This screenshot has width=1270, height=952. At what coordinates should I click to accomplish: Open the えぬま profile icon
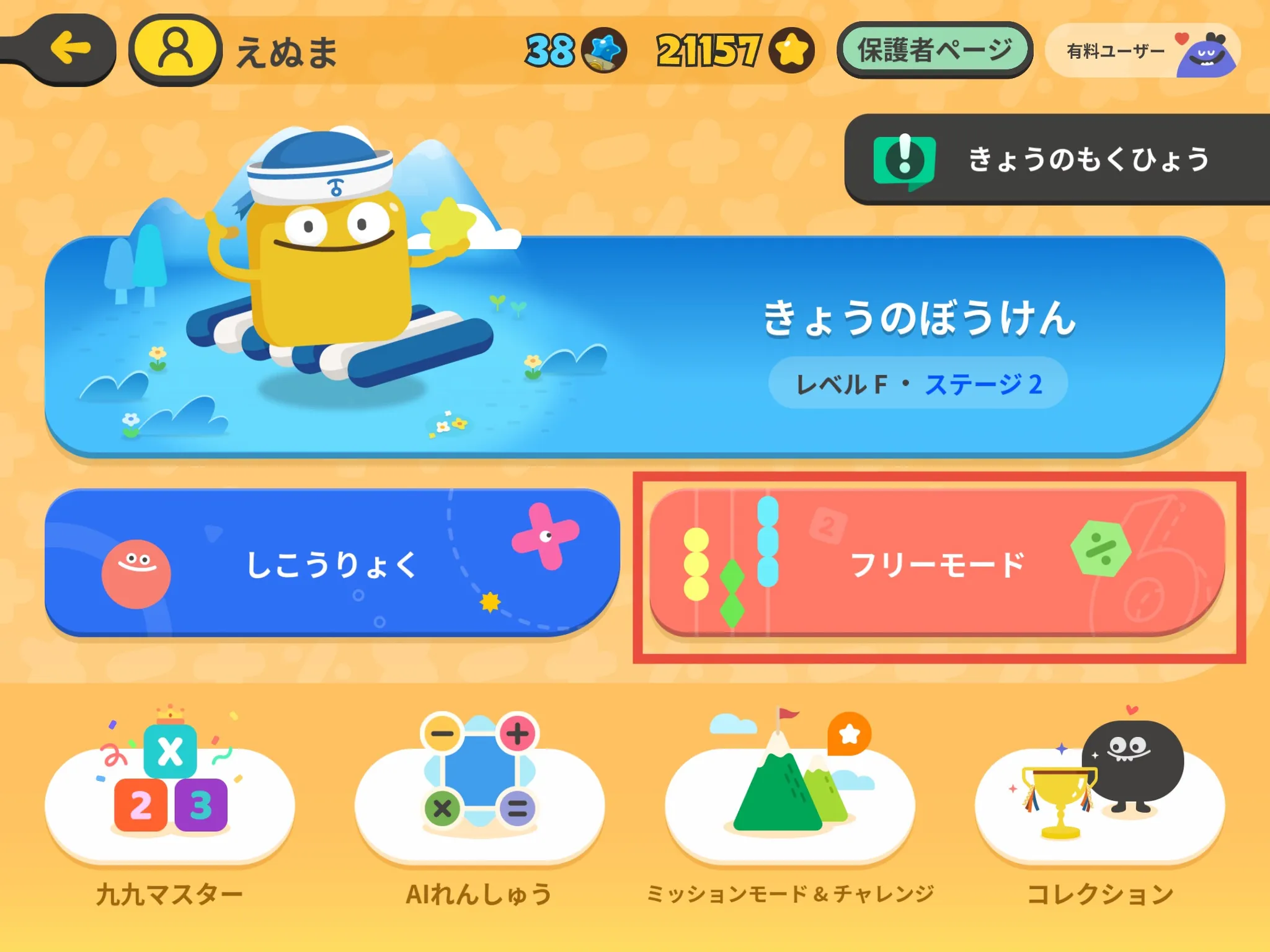pyautogui.click(x=175, y=49)
